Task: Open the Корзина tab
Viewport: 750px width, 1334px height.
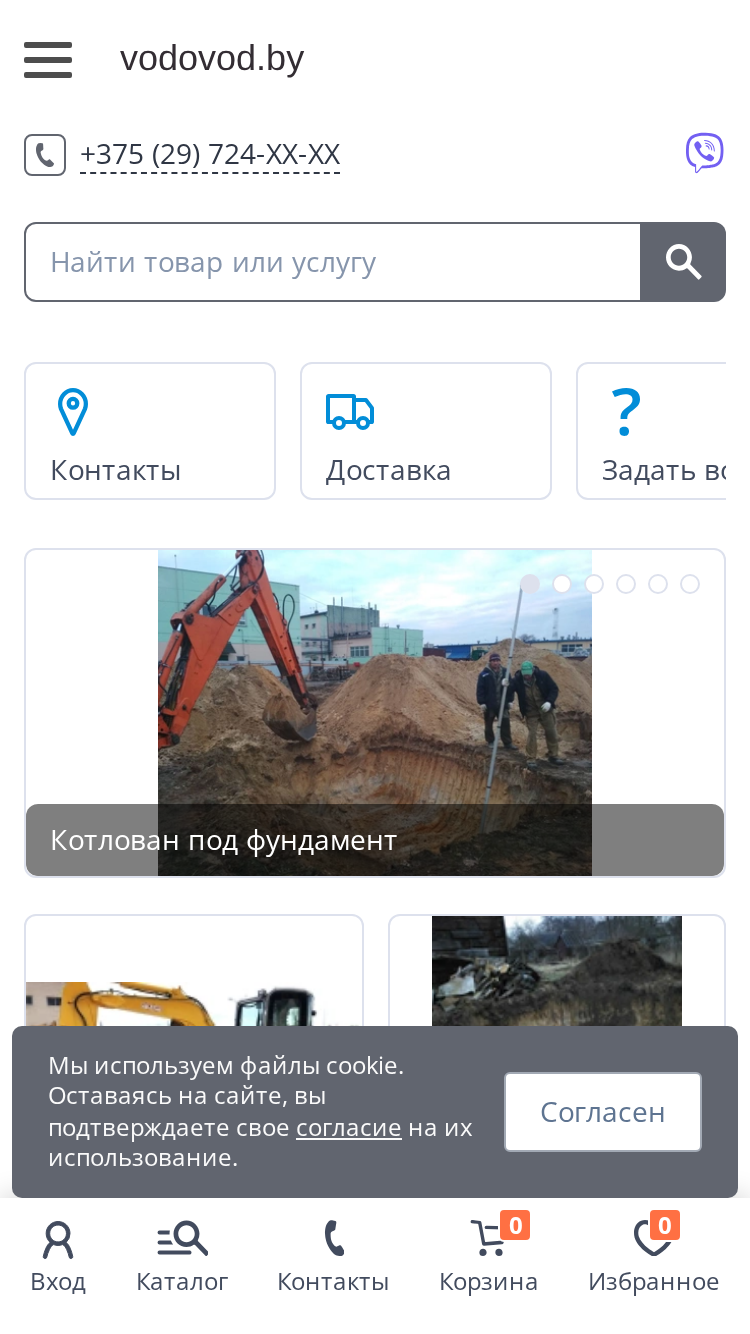Action: [489, 1258]
